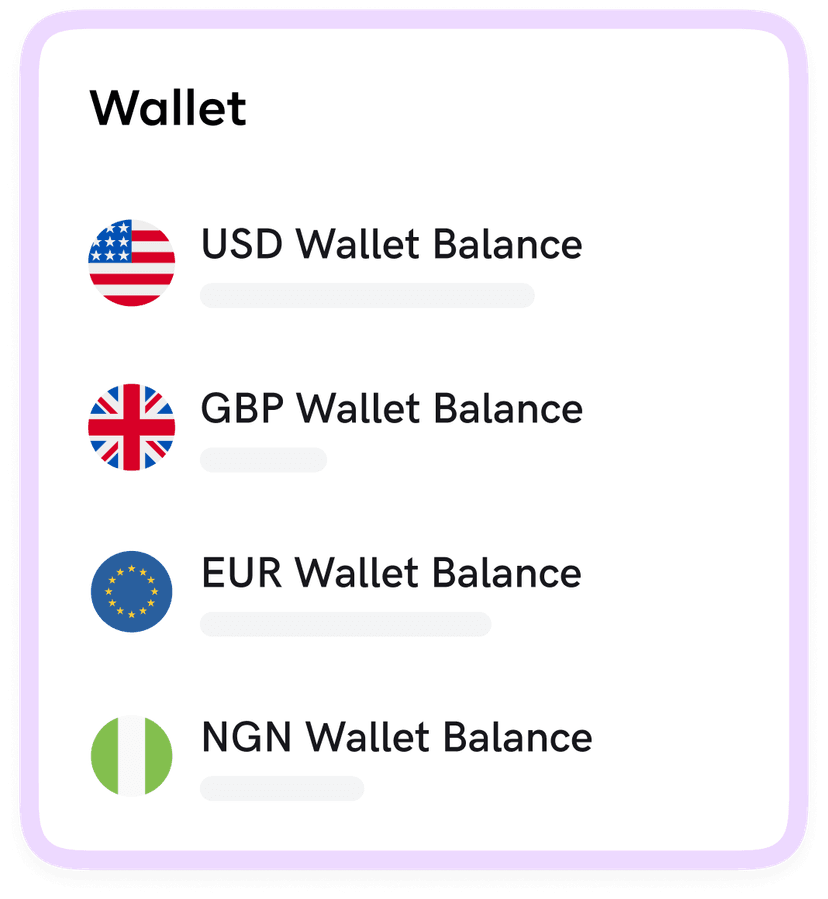Click the GBP balance placeholder bar

coord(263,460)
